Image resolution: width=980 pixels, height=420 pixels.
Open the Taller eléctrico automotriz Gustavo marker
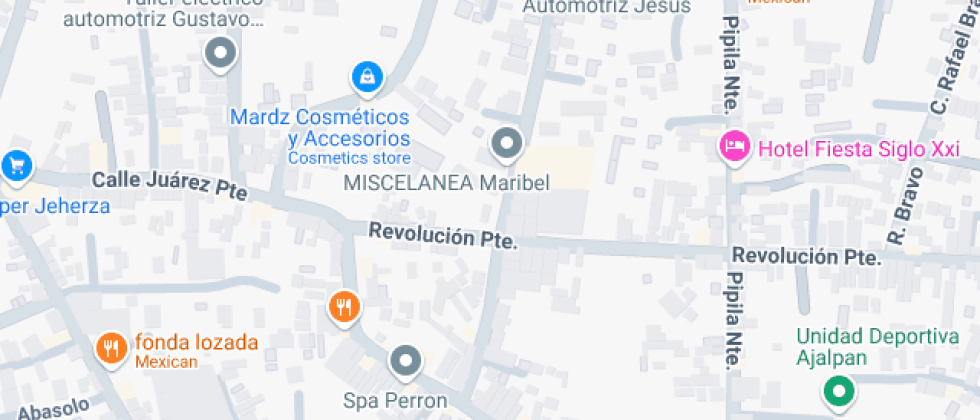(219, 52)
